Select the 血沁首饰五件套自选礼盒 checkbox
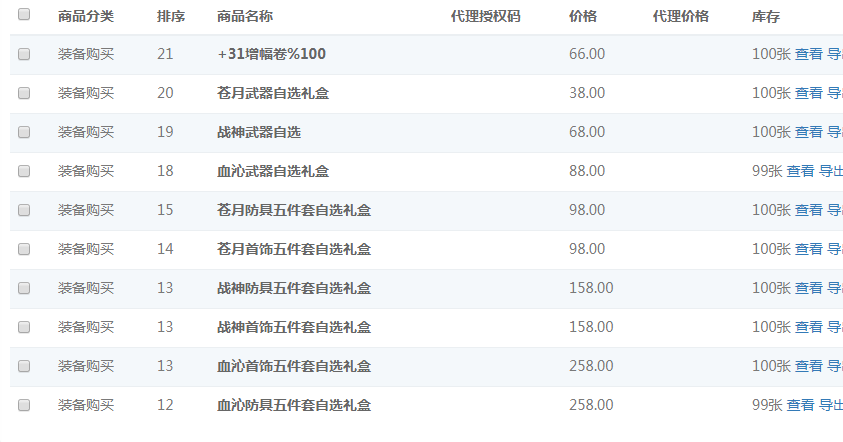 (x=24, y=366)
